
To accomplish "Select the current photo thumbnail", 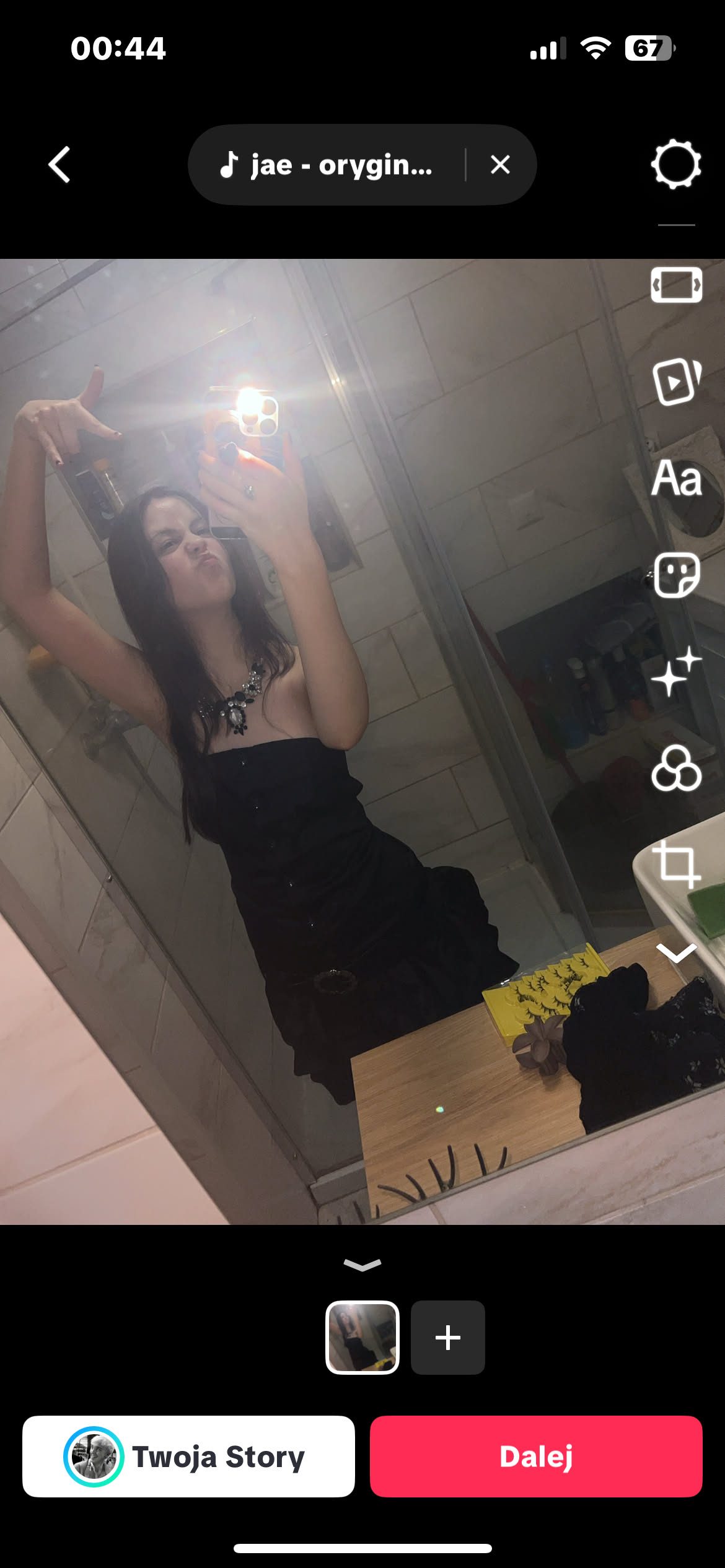I will pos(362,1338).
